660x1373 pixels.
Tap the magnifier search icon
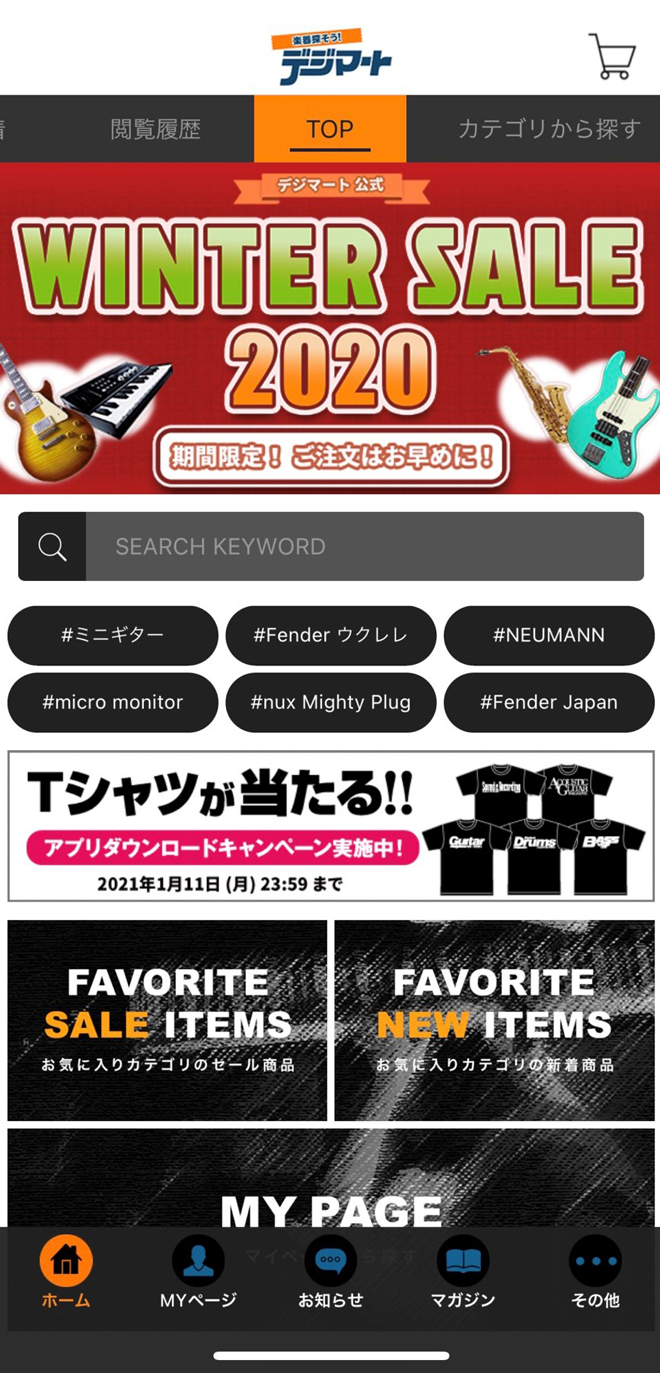[x=52, y=547]
